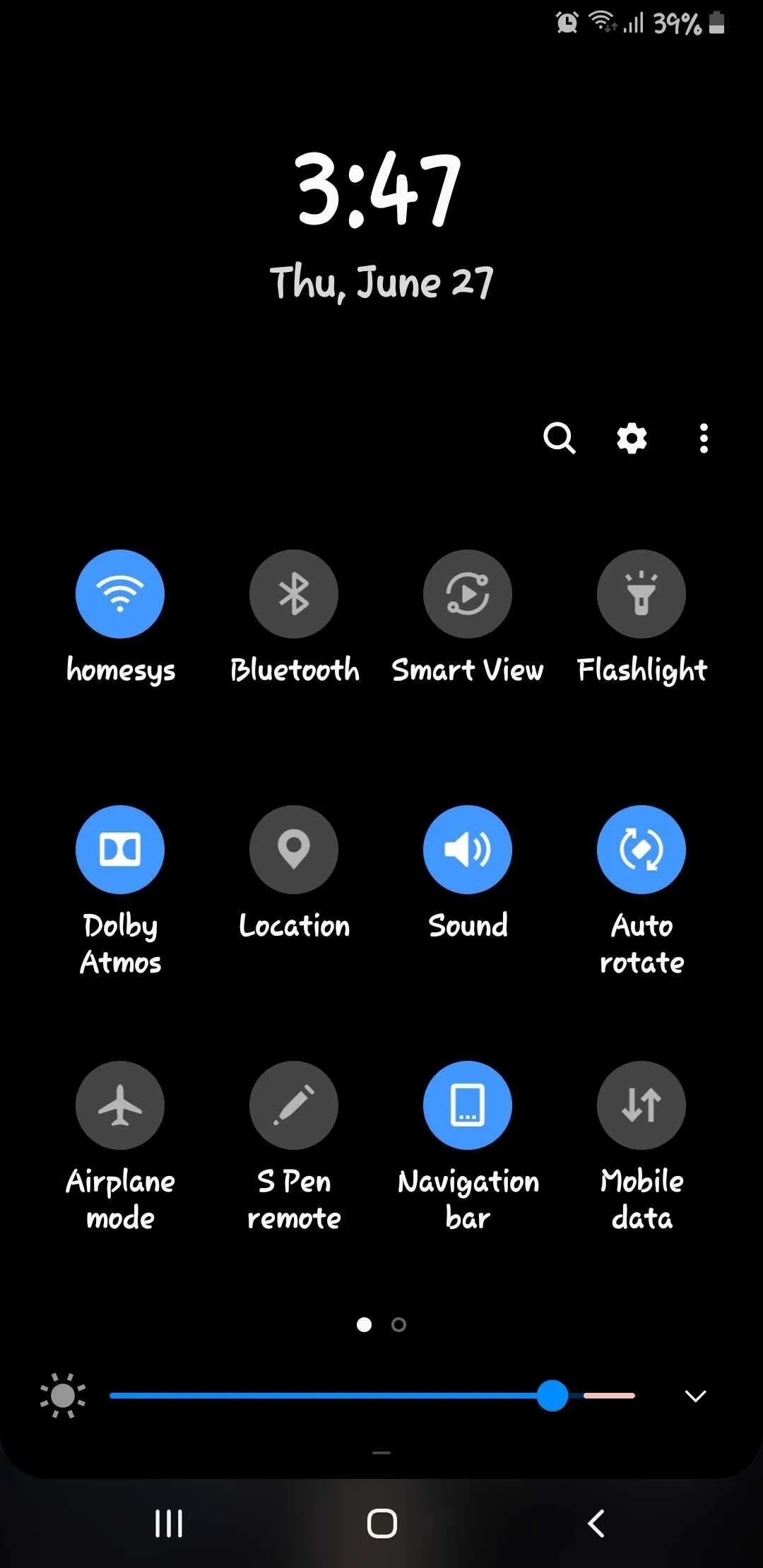Screen dimensions: 763x1568
Task: Toggle the Sound mode tile
Action: (468, 850)
